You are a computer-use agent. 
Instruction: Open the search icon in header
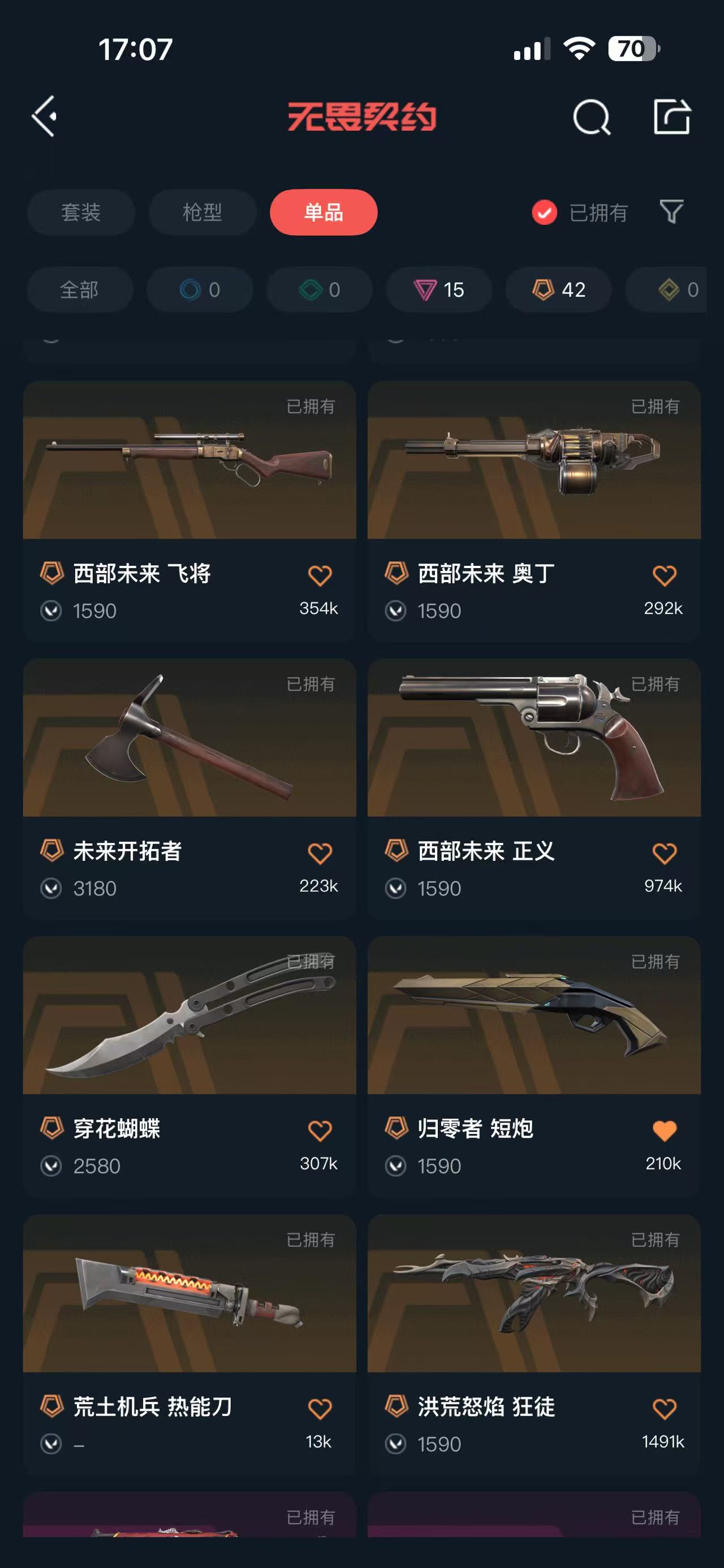coord(591,116)
